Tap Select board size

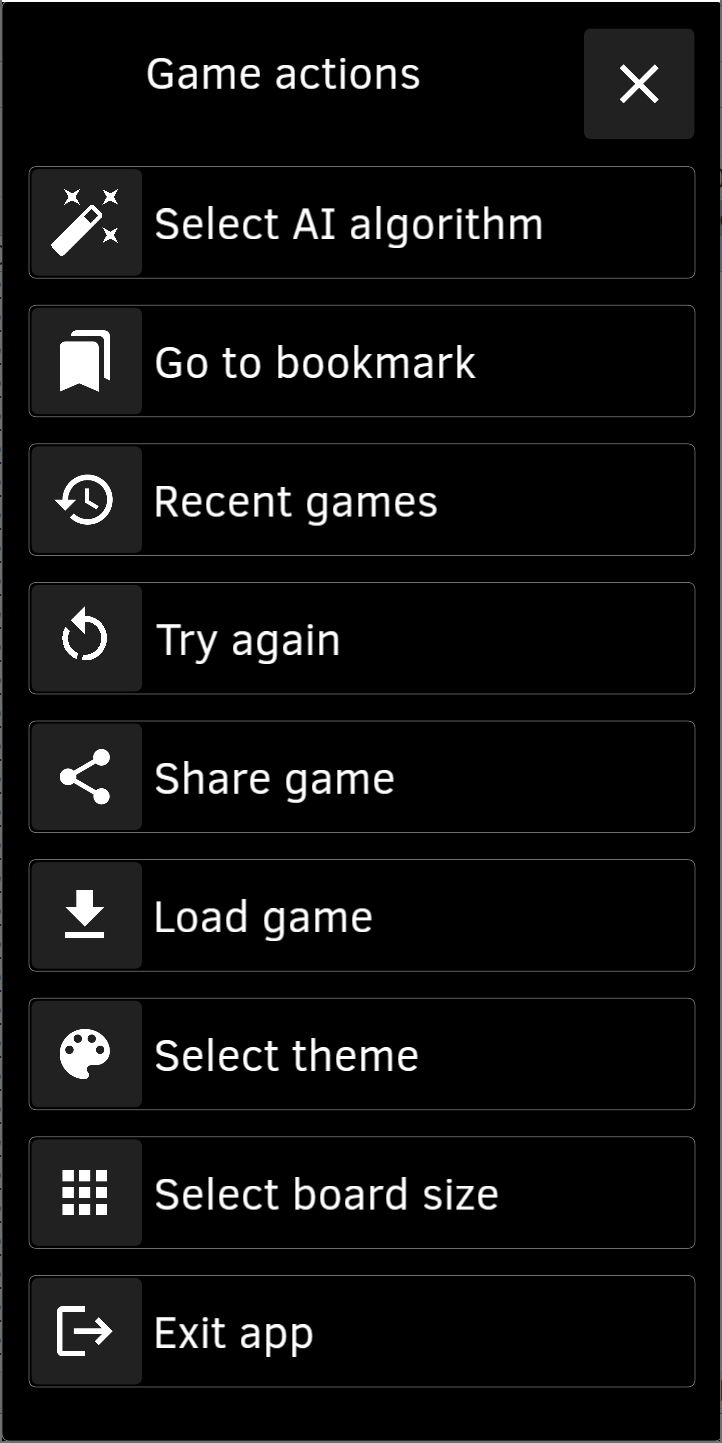point(361,1192)
